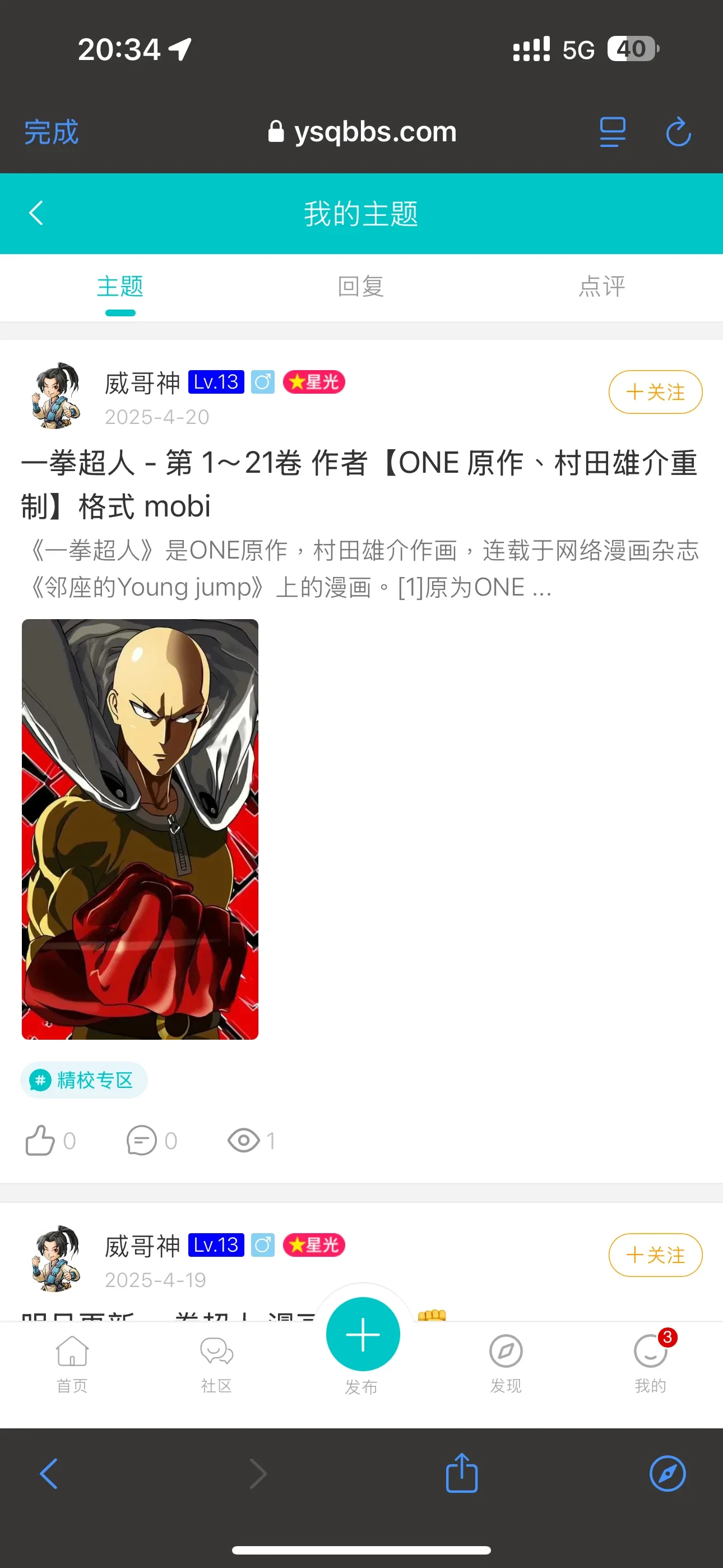The height and width of the screenshot is (1568, 723).
Task: Switch to the 回复 tab
Action: (361, 286)
